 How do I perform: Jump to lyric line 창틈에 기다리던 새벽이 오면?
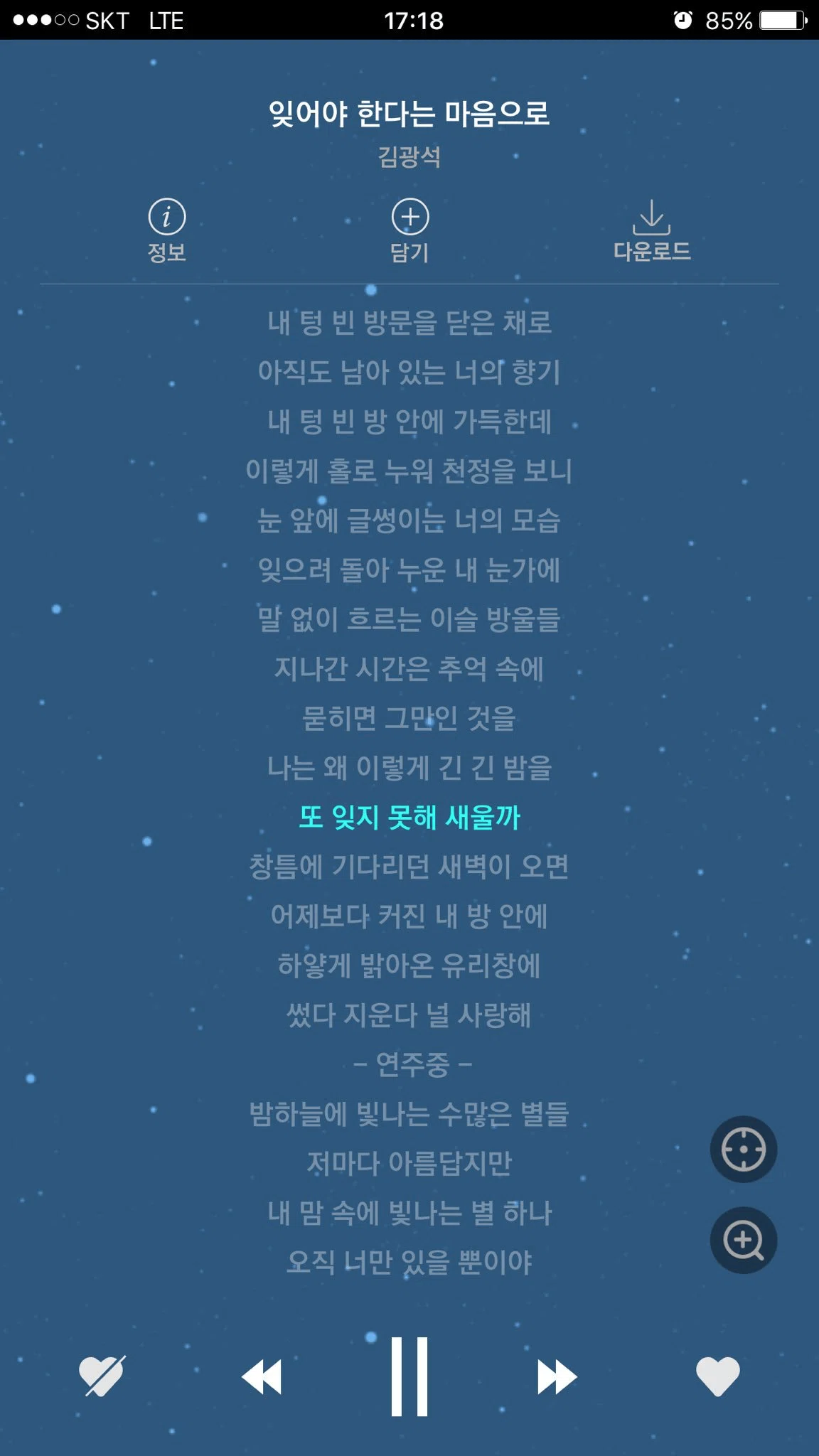pyautogui.click(x=409, y=867)
